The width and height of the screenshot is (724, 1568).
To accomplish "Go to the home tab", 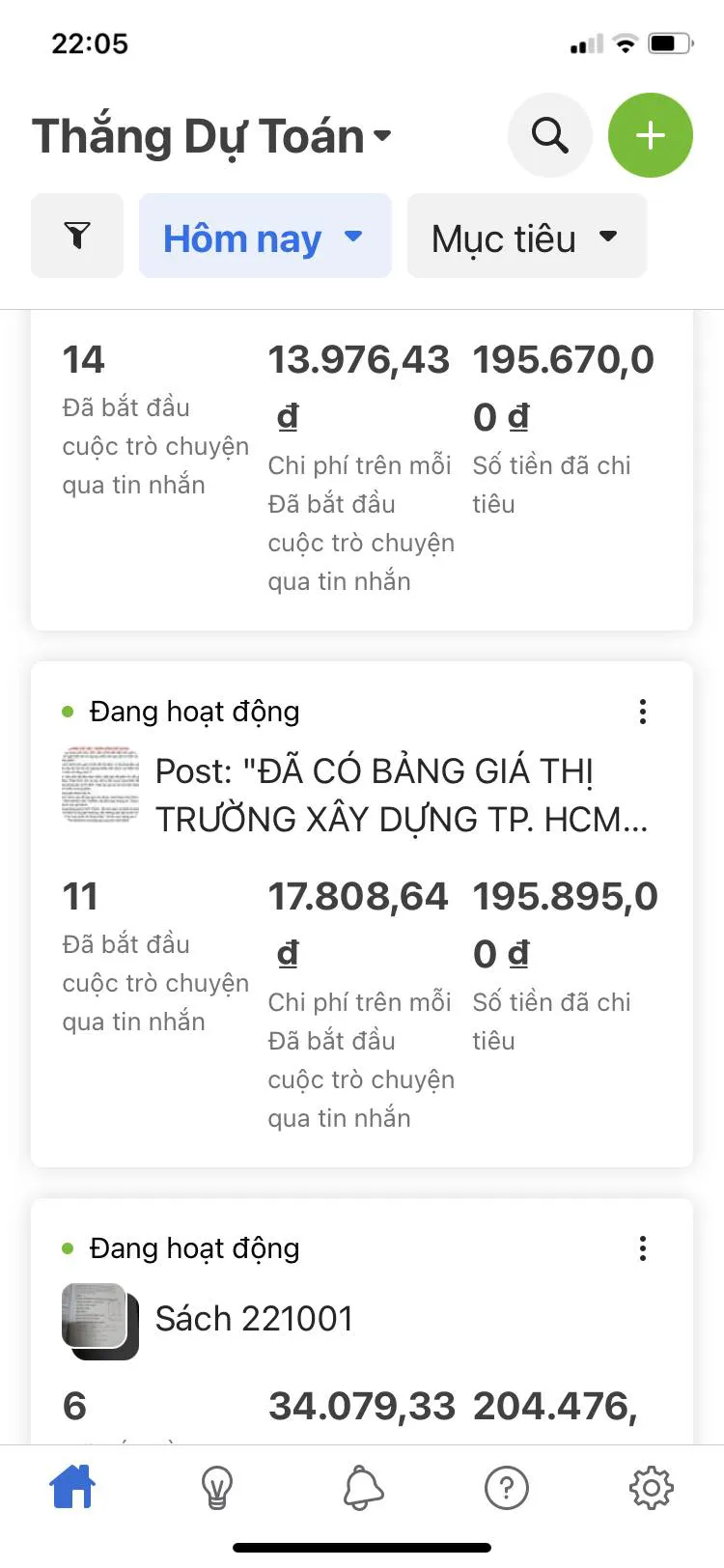I will pos(72,1487).
